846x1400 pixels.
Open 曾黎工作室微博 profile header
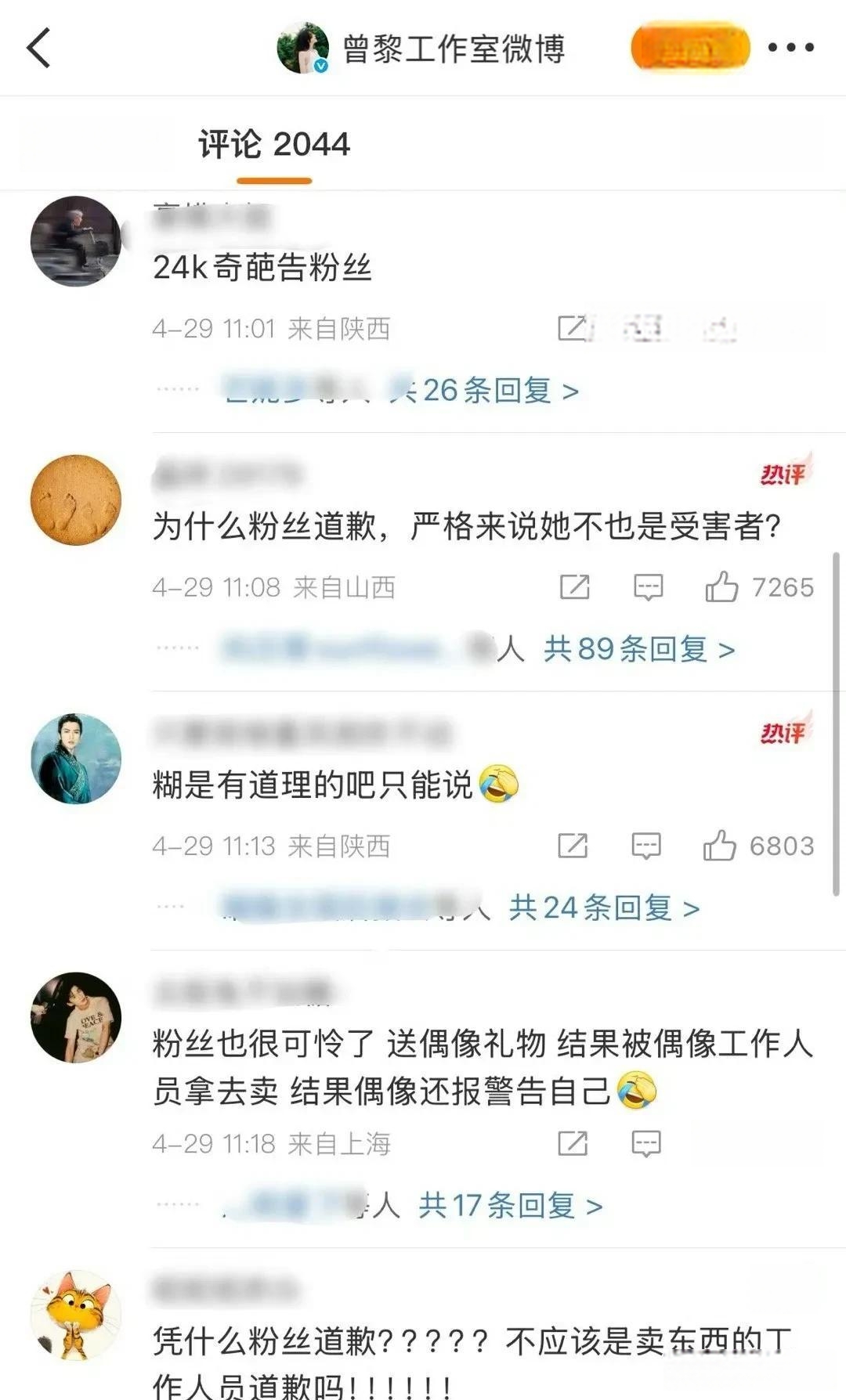[x=421, y=48]
